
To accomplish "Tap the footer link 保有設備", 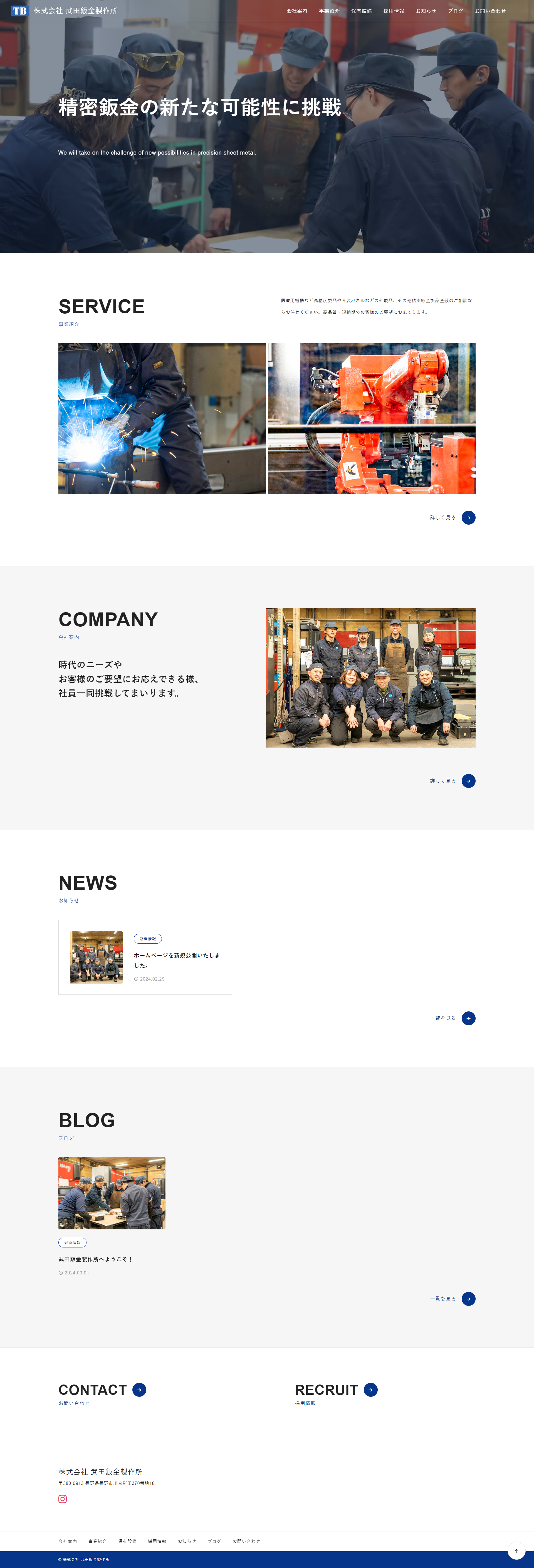I will [x=127, y=1541].
